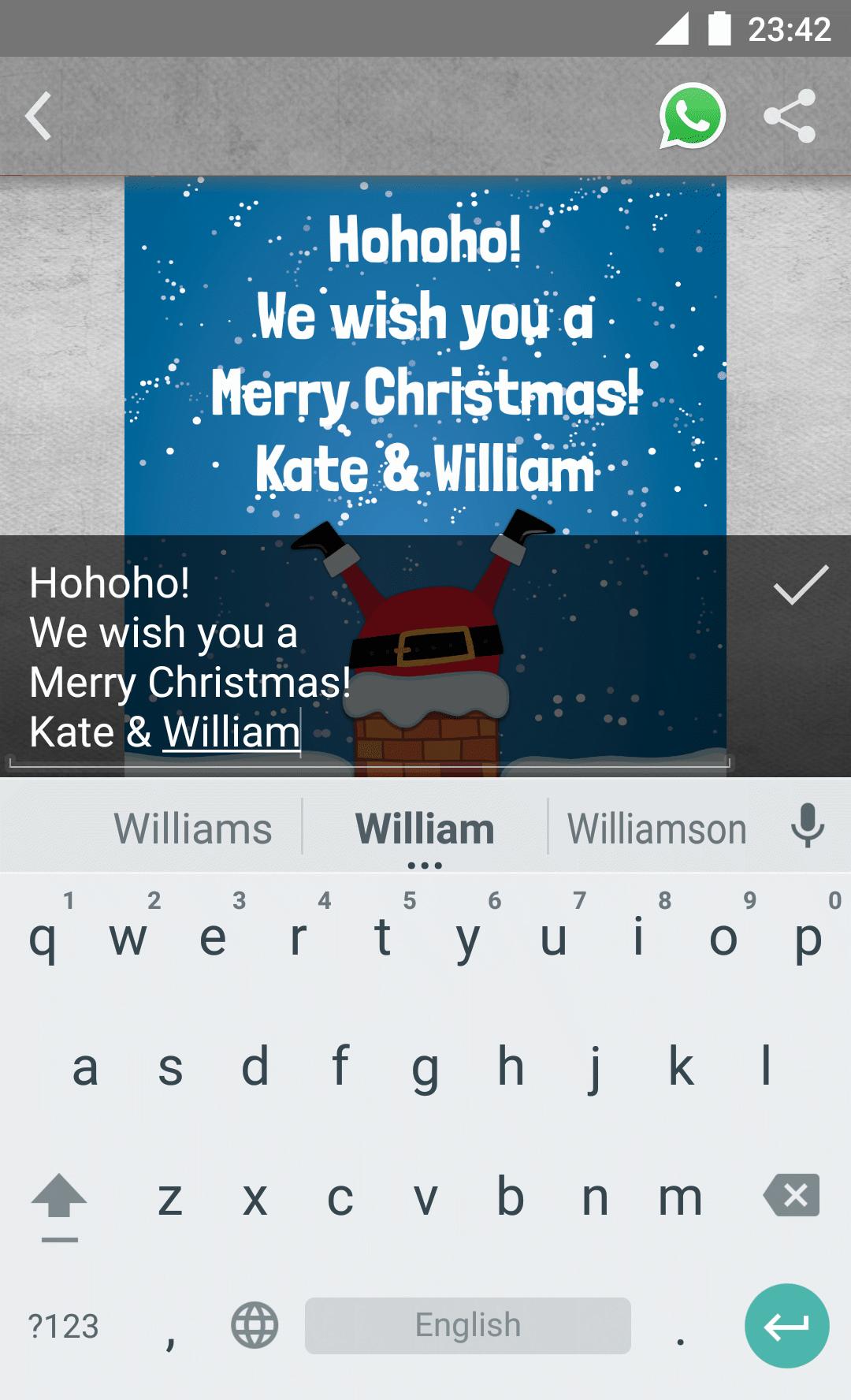Screen dimensions: 851x1400
Task: Switch keyboard language via the globe icon
Action: coord(253,1326)
